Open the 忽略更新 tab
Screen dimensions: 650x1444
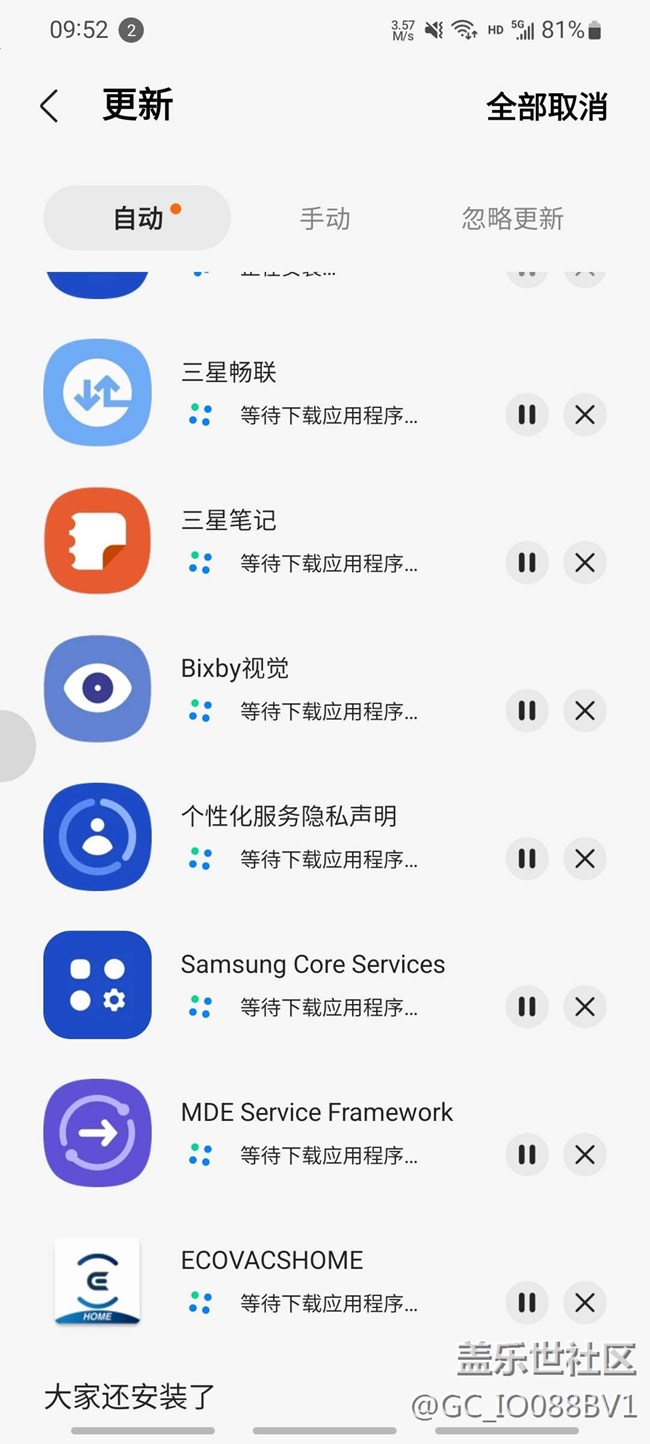tap(512, 218)
